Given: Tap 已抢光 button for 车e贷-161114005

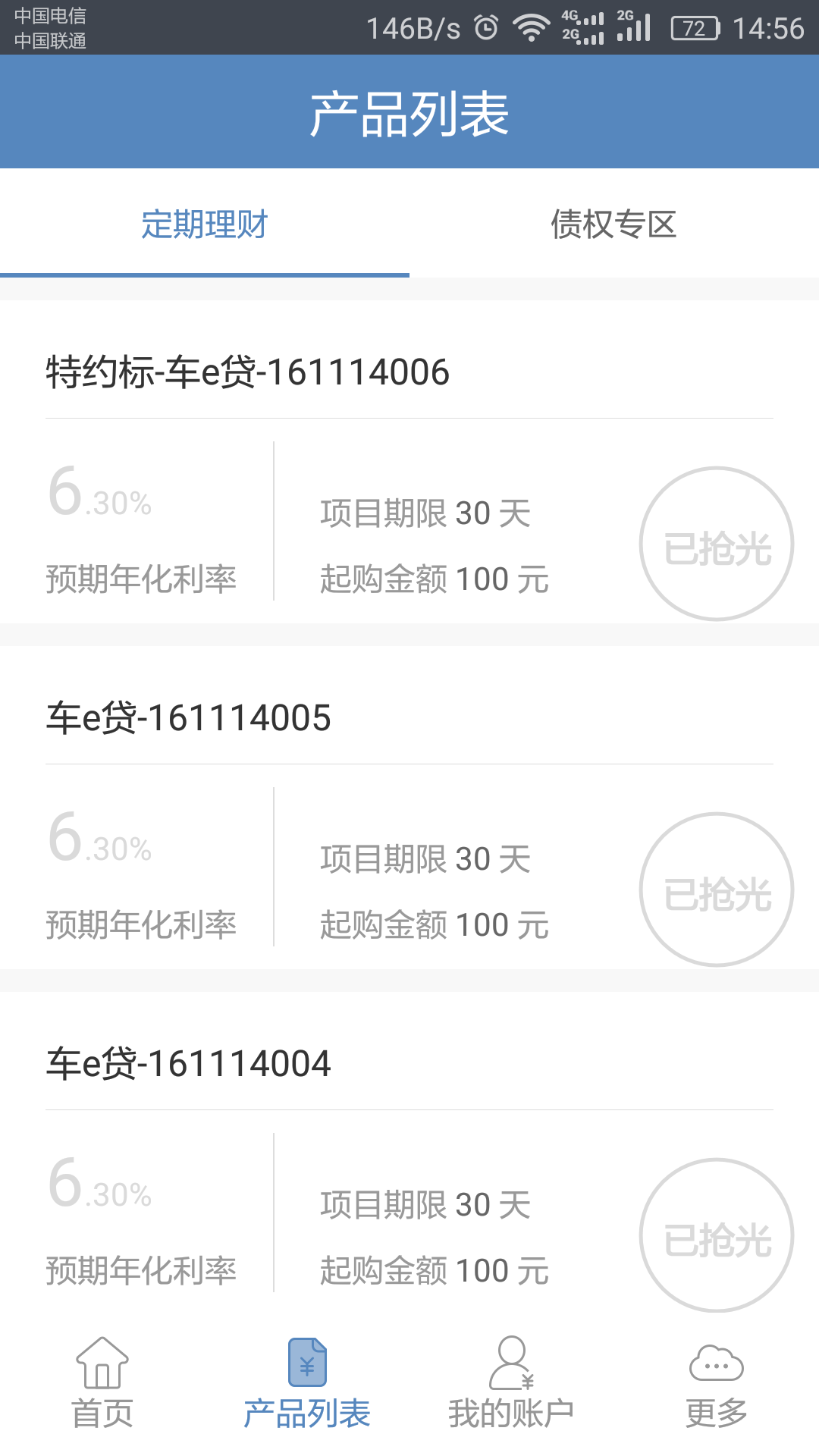Looking at the screenshot, I should pos(717,890).
